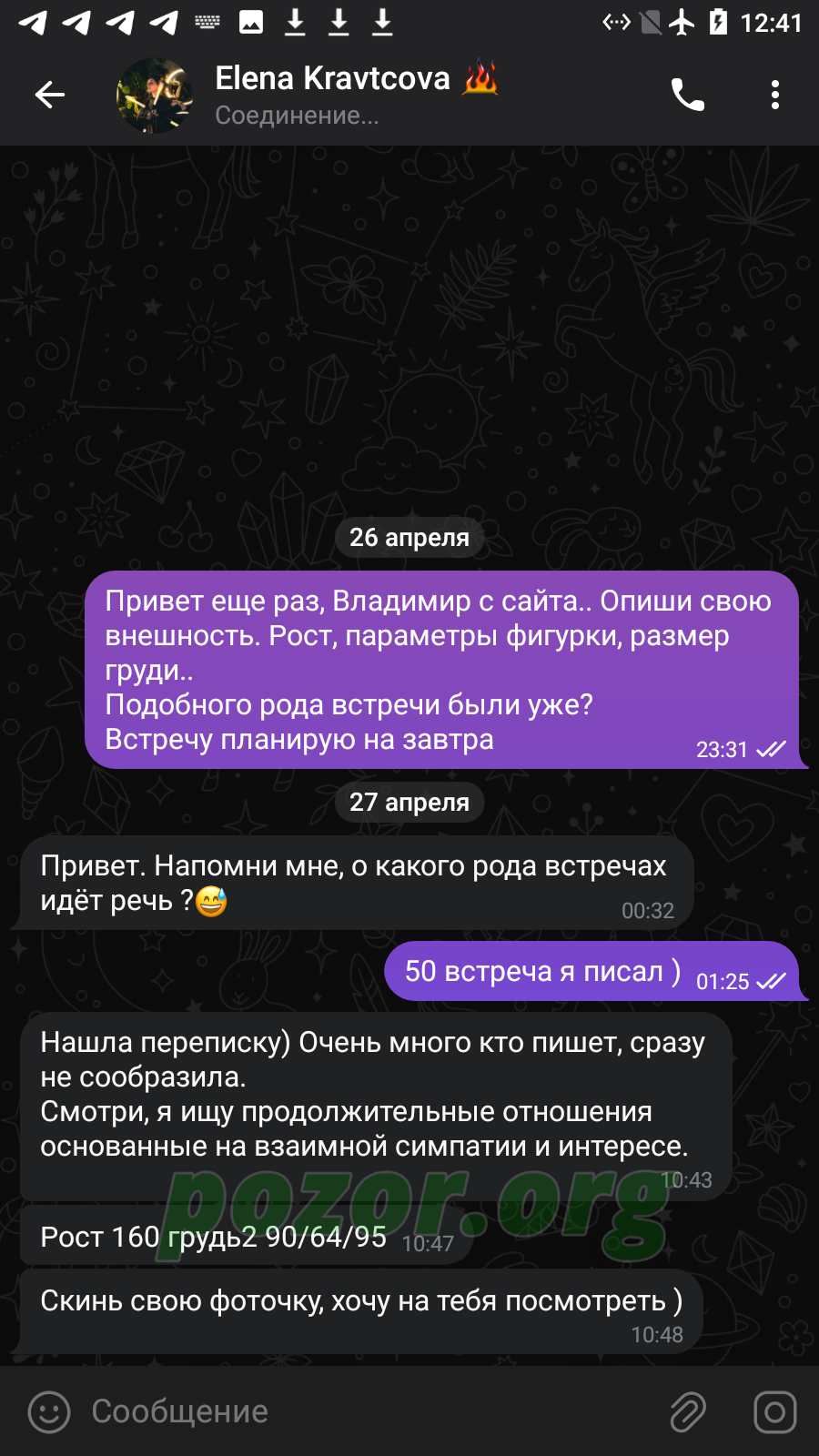
Task: Attach a file with the paperclip
Action: click(688, 1412)
